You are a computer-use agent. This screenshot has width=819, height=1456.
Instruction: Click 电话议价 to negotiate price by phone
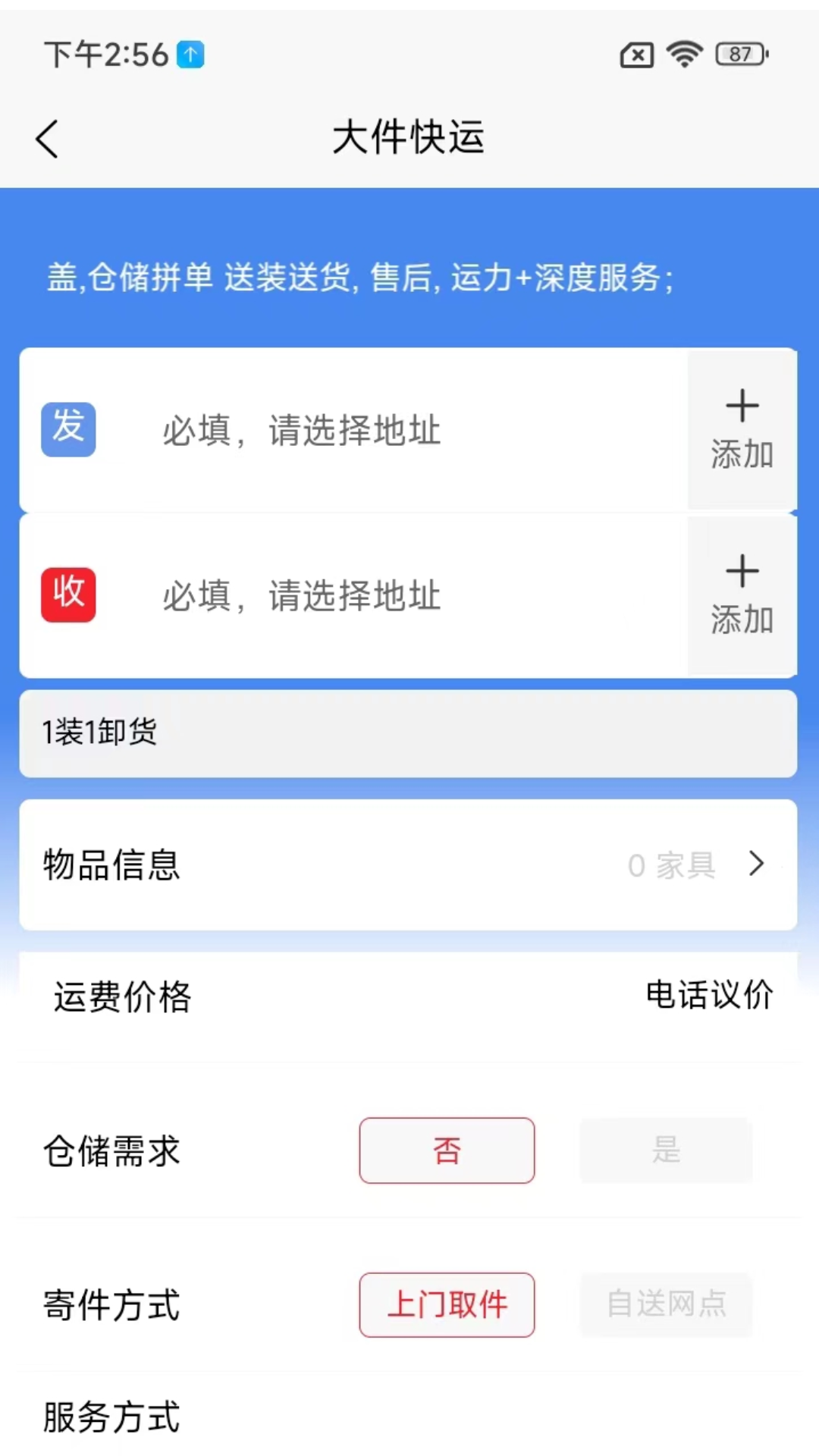[708, 997]
